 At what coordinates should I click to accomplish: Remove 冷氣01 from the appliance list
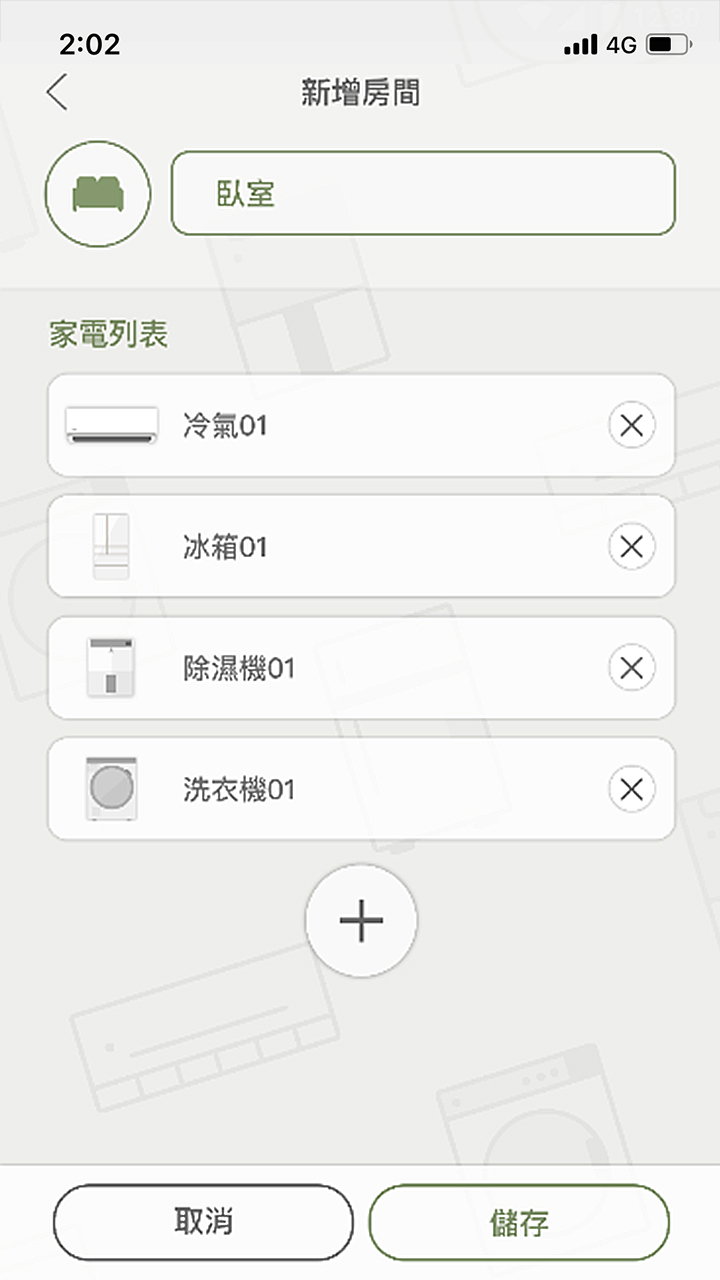click(631, 425)
